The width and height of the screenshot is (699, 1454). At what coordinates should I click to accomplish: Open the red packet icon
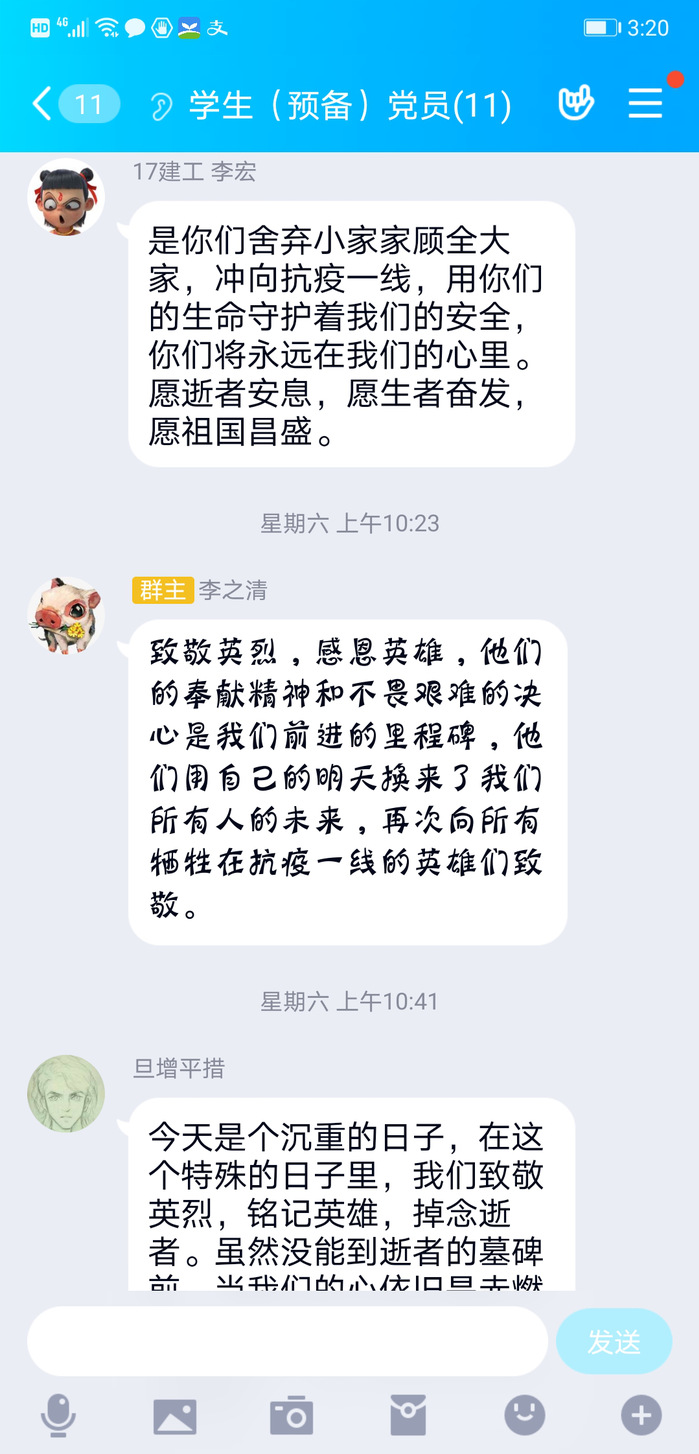[x=408, y=1416]
